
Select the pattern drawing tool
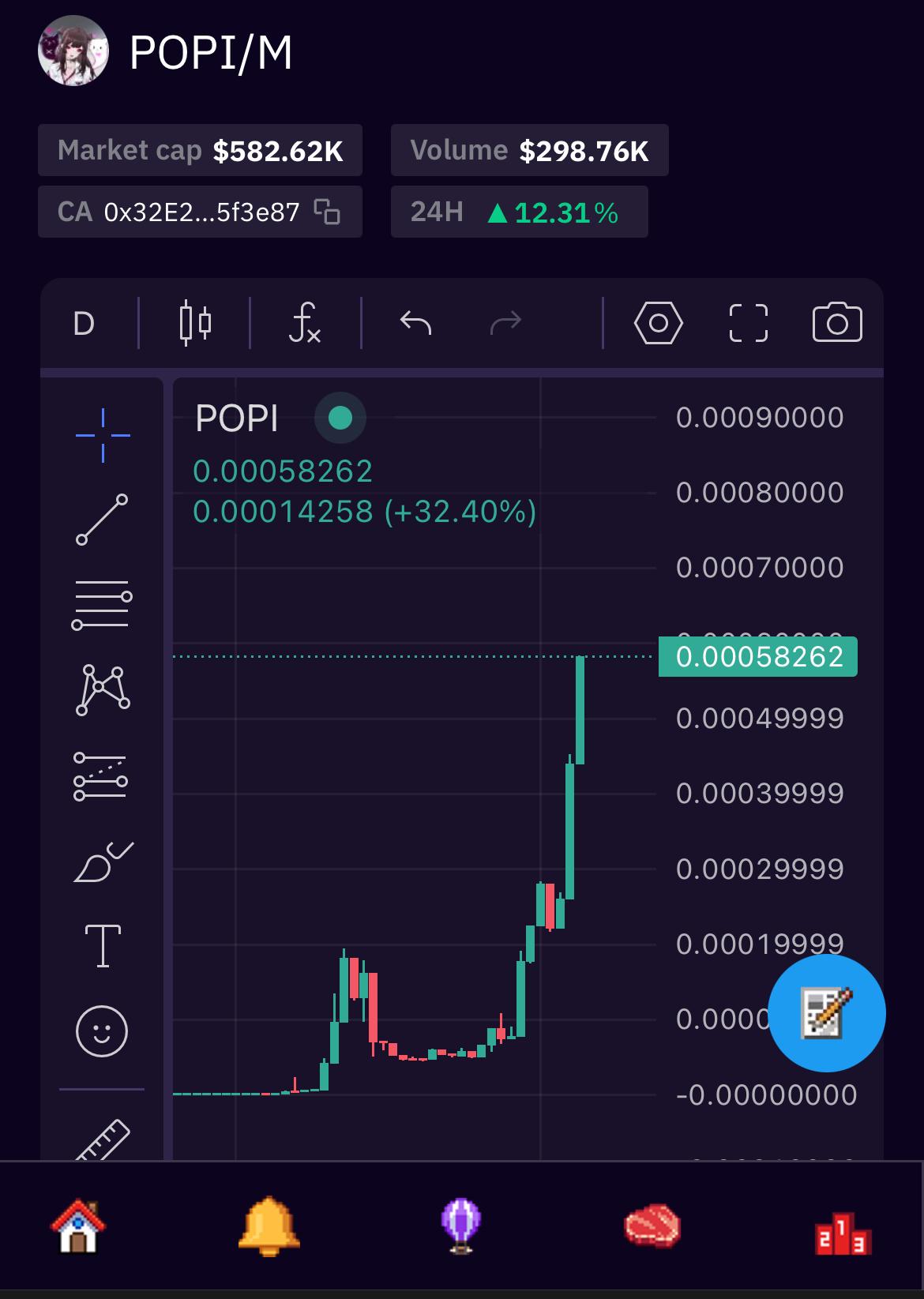click(102, 690)
